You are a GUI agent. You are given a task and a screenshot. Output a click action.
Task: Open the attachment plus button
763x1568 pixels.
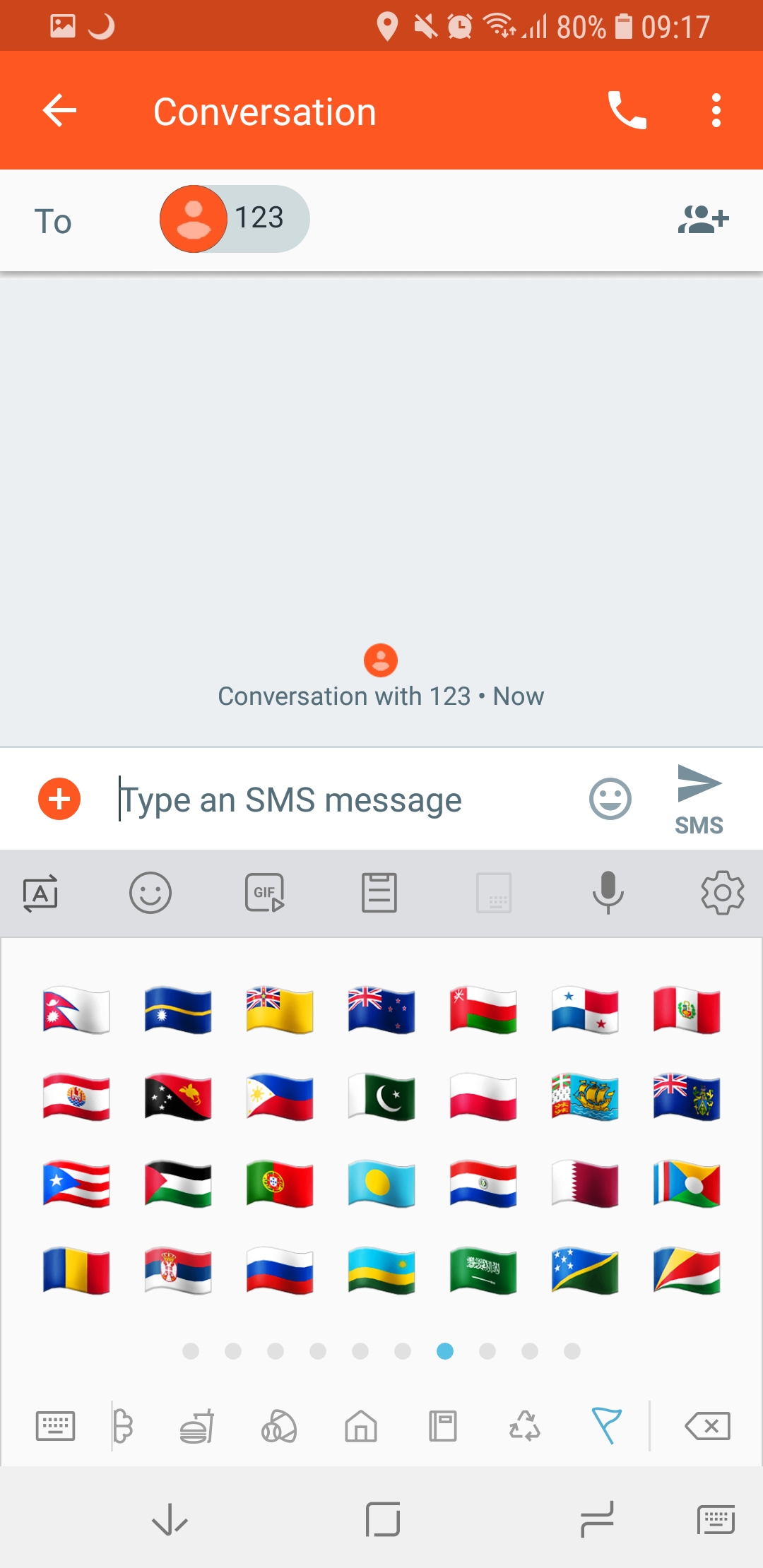click(x=59, y=800)
